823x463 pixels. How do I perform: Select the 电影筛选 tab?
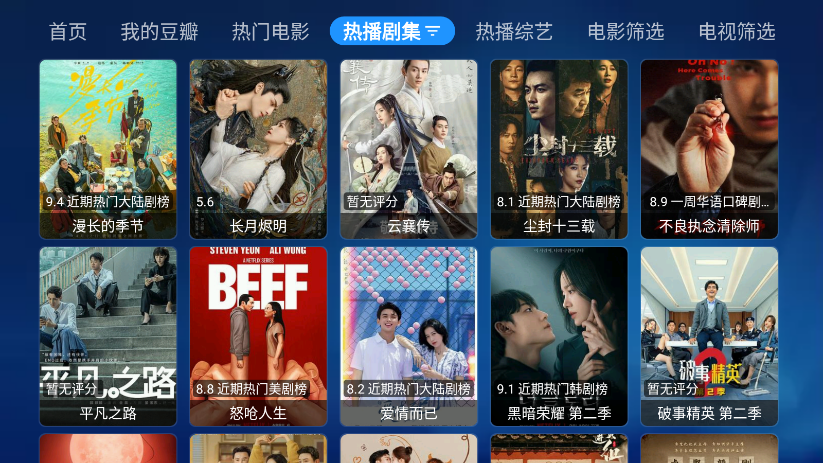626,31
